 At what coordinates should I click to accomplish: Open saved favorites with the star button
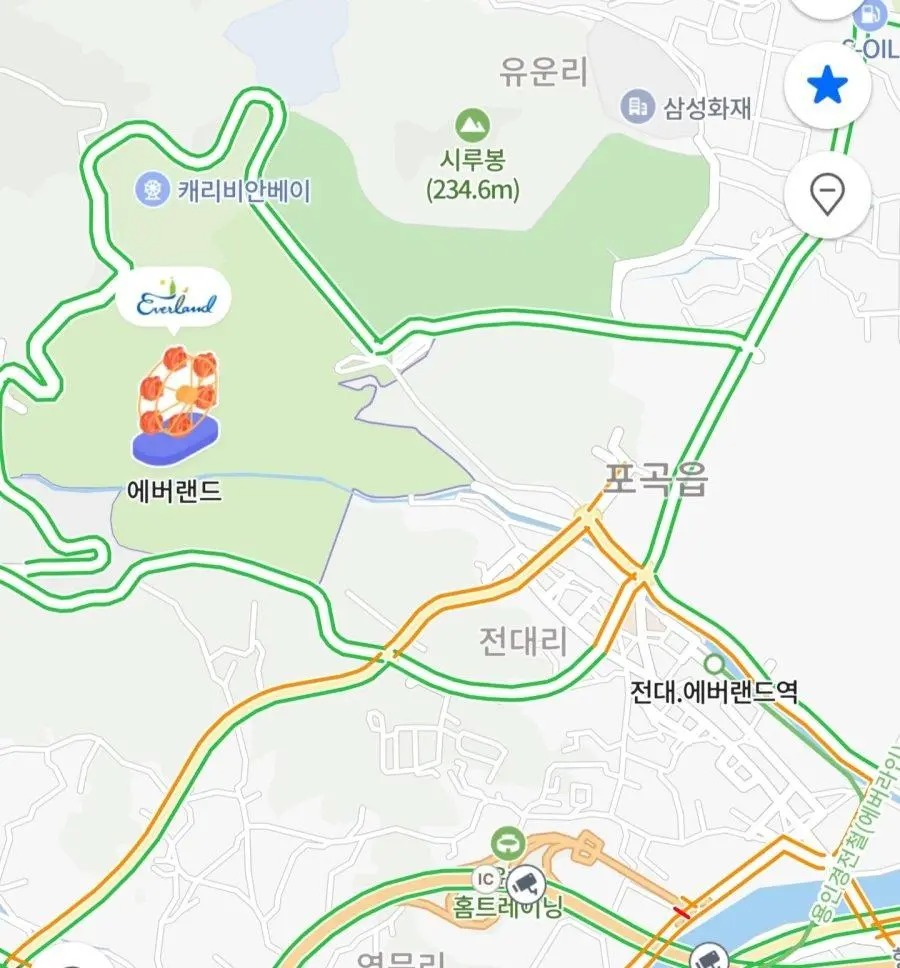pos(827,88)
